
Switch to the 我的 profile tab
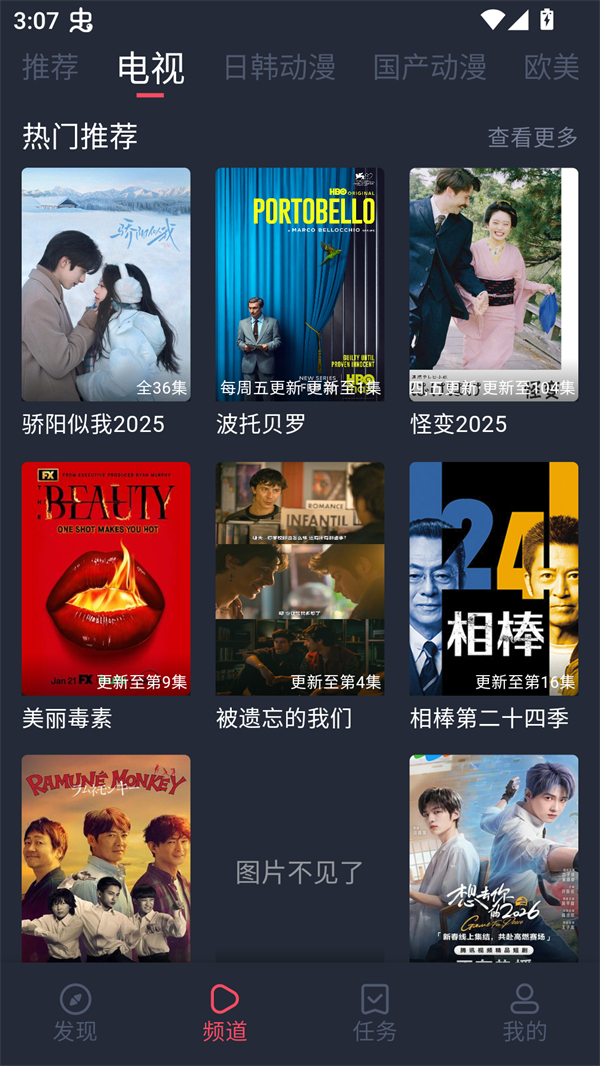[x=524, y=1012]
